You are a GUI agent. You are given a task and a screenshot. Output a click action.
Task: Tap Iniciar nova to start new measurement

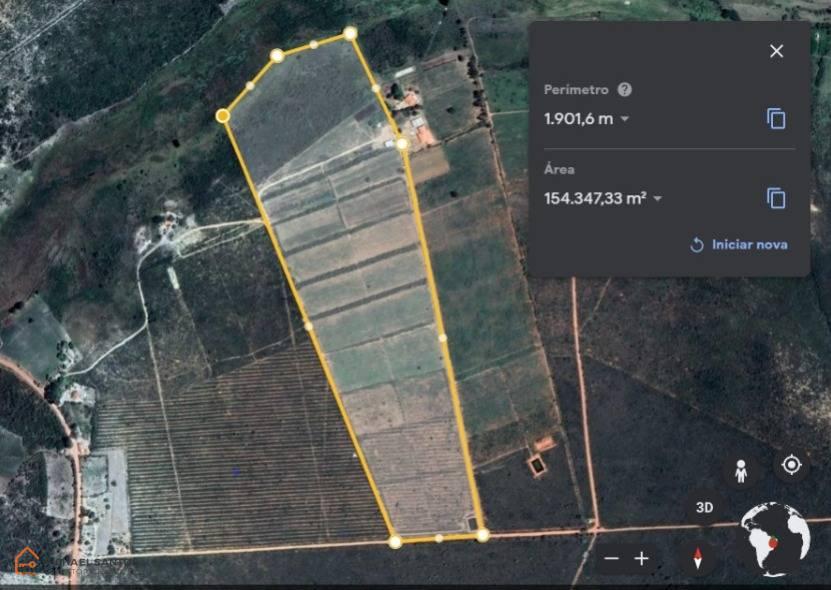tap(738, 245)
